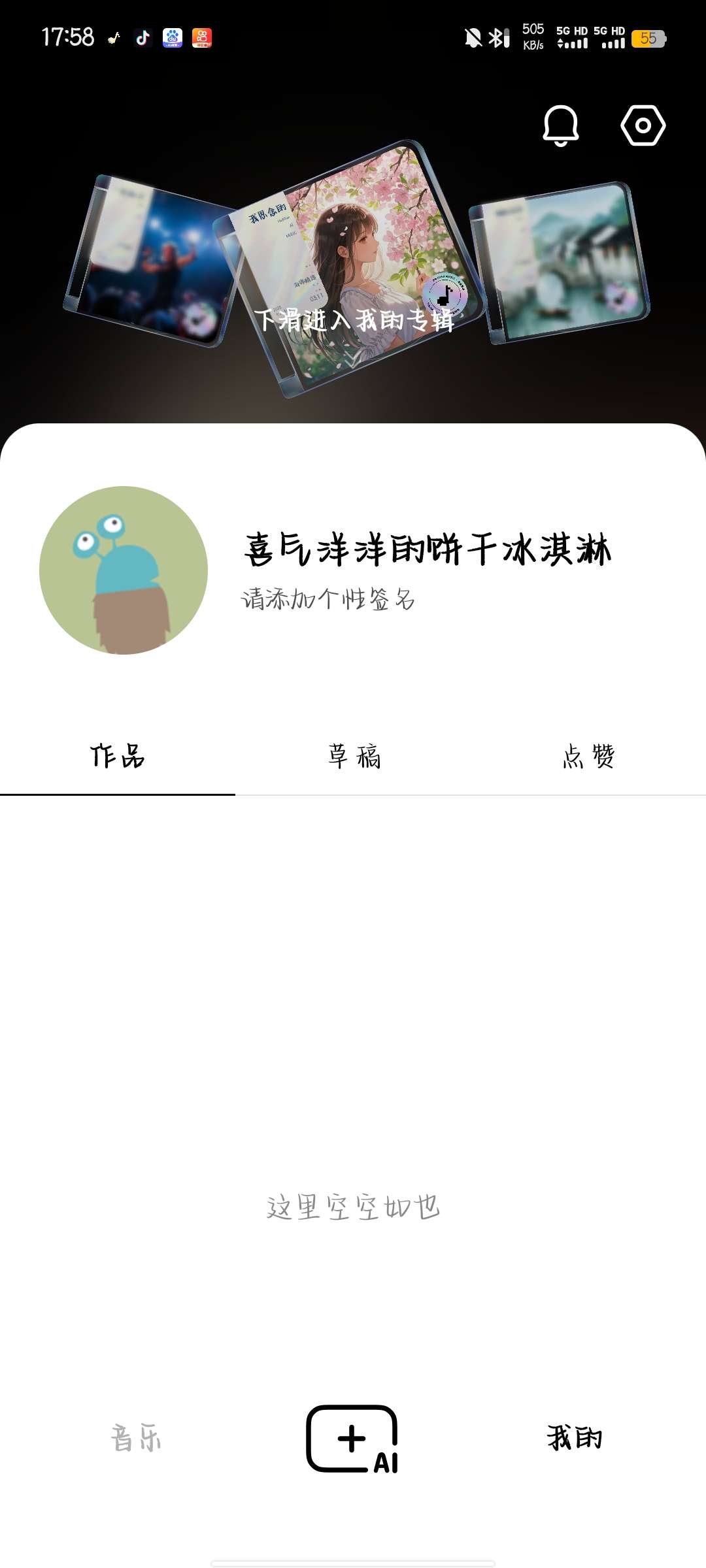The height and width of the screenshot is (1568, 706).
Task: Tap 下滑进入我的专辑 text
Action: click(x=353, y=320)
